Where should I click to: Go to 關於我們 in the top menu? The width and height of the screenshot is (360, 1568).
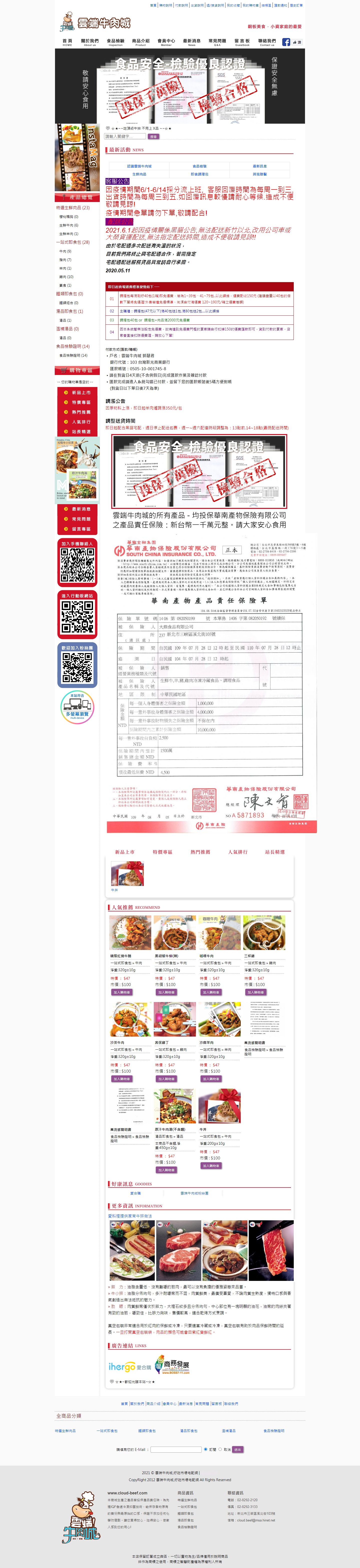click(x=89, y=42)
